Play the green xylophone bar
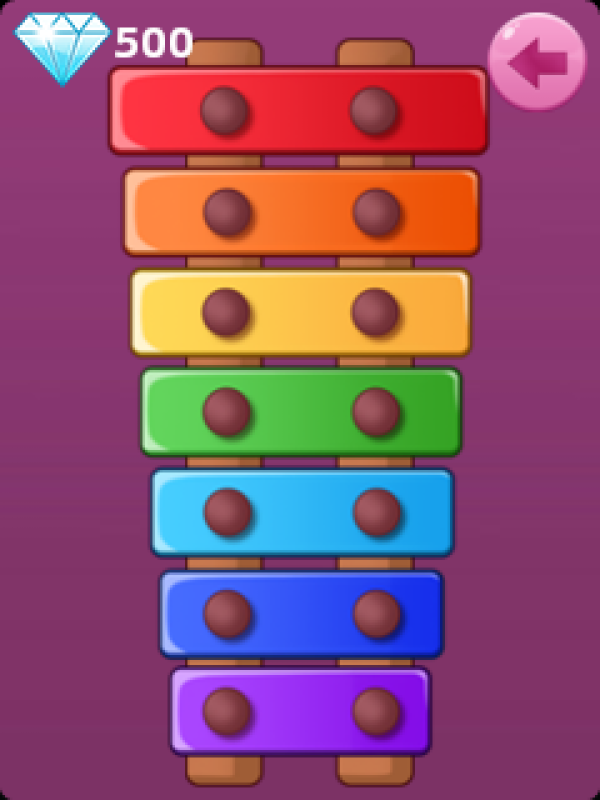 pyautogui.click(x=300, y=412)
